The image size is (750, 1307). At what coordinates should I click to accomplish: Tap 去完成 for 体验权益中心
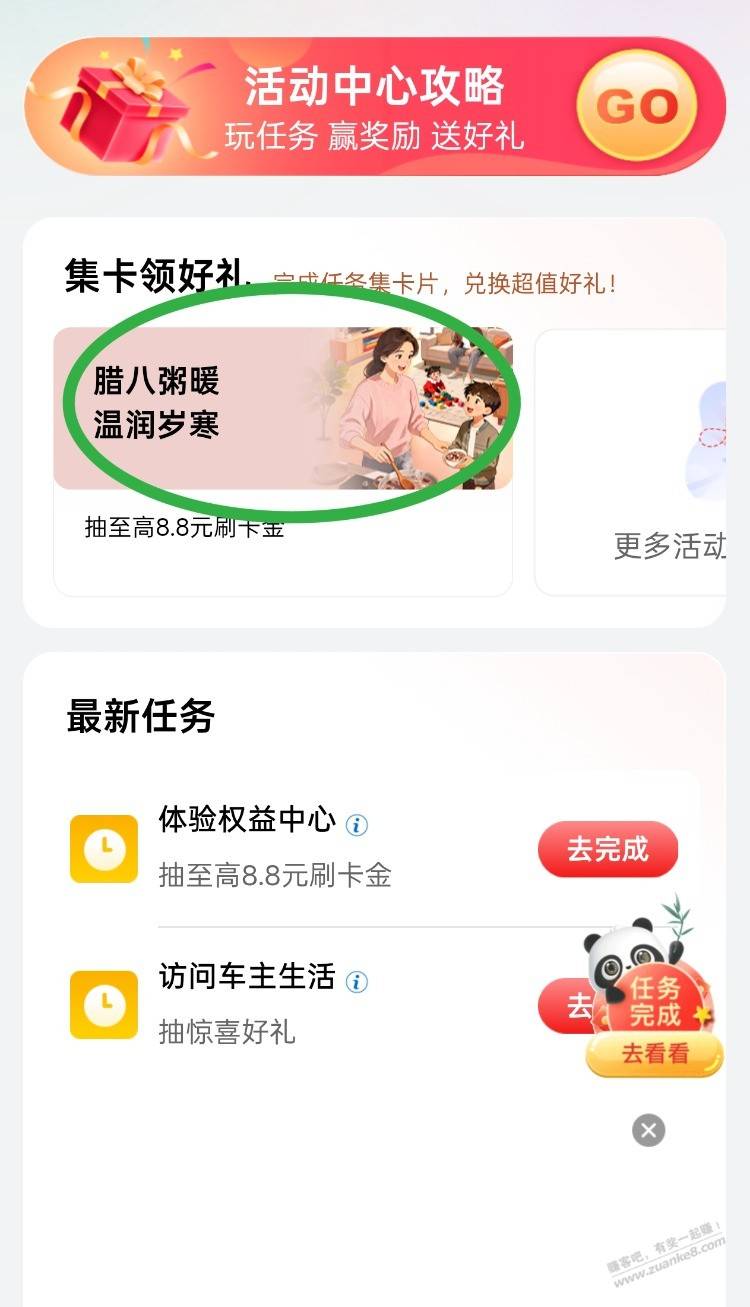(607, 851)
